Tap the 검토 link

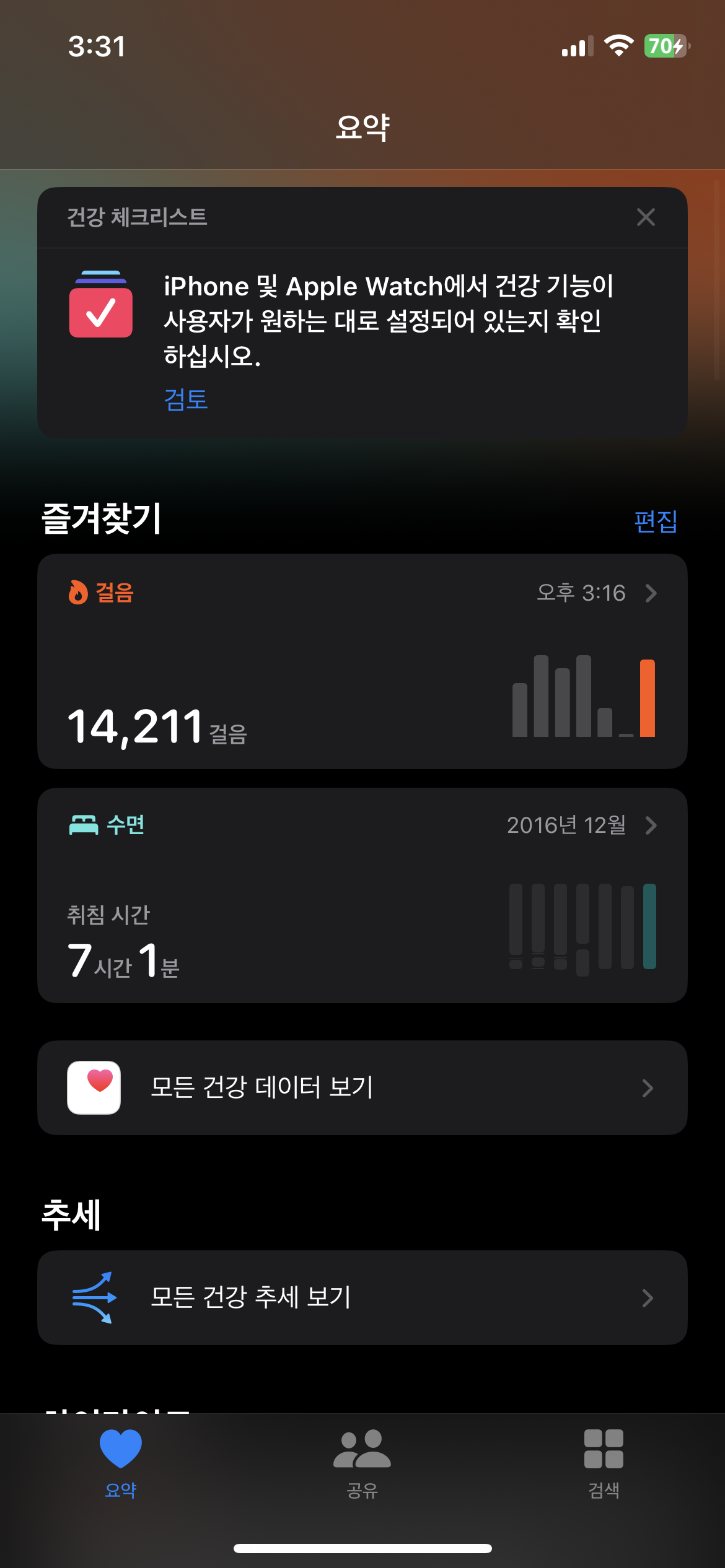(185, 399)
